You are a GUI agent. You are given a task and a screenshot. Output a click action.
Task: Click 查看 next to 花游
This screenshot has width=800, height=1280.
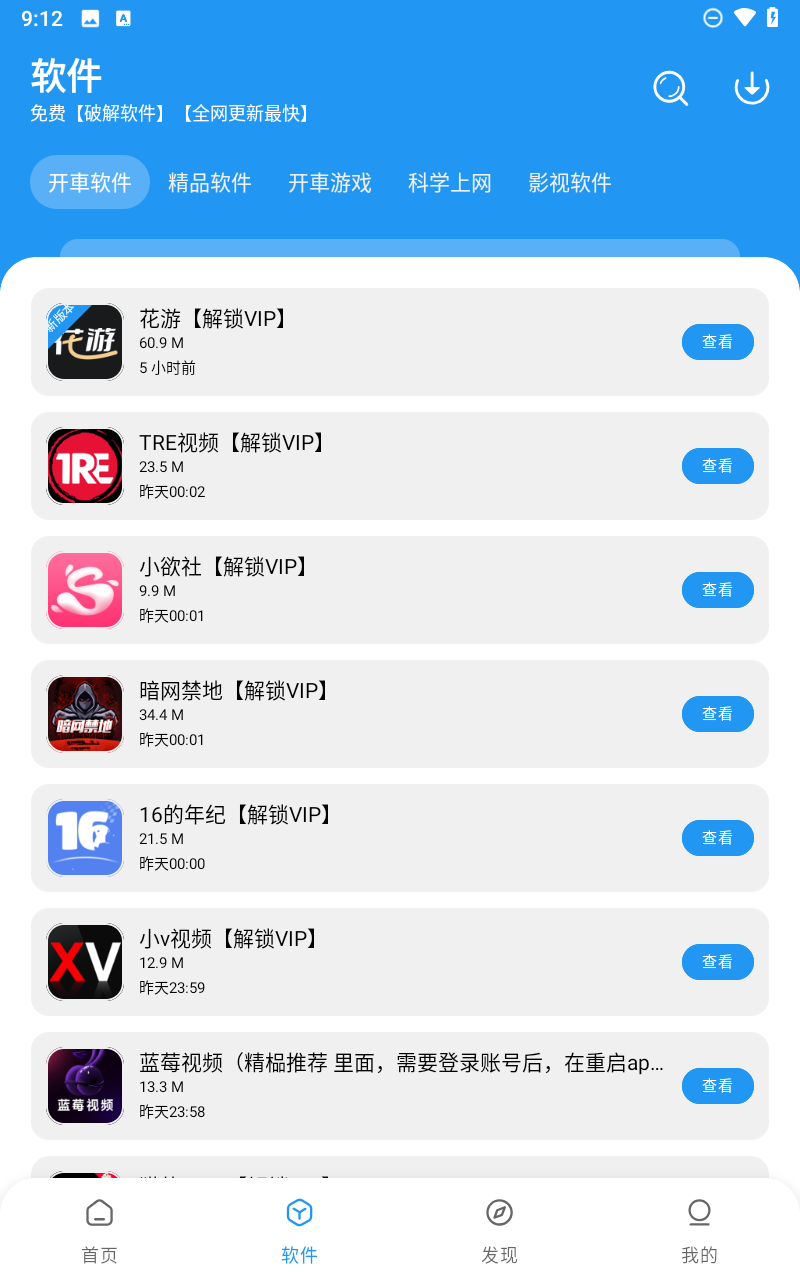(718, 342)
